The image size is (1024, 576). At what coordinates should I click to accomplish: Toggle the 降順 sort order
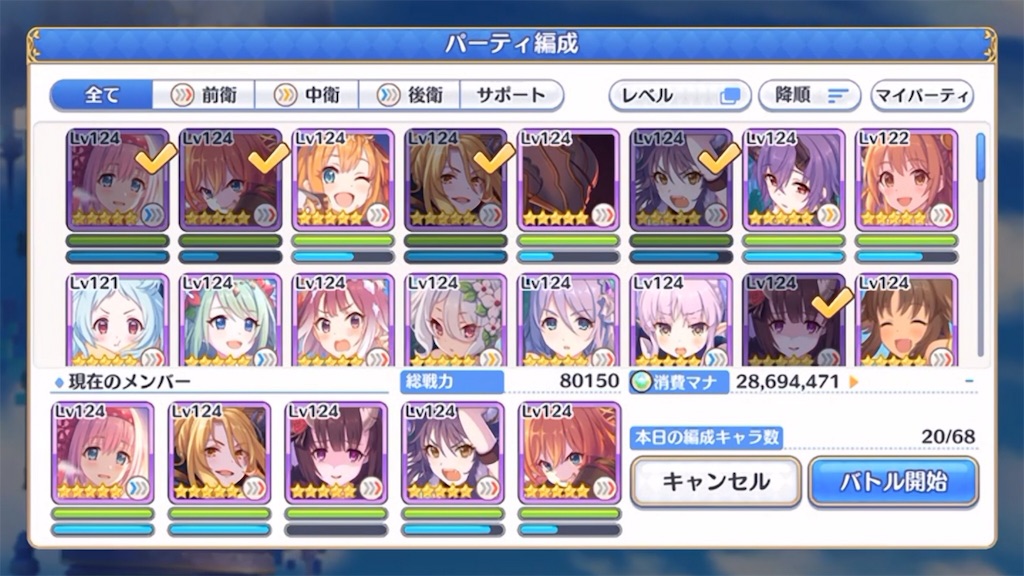[x=810, y=95]
